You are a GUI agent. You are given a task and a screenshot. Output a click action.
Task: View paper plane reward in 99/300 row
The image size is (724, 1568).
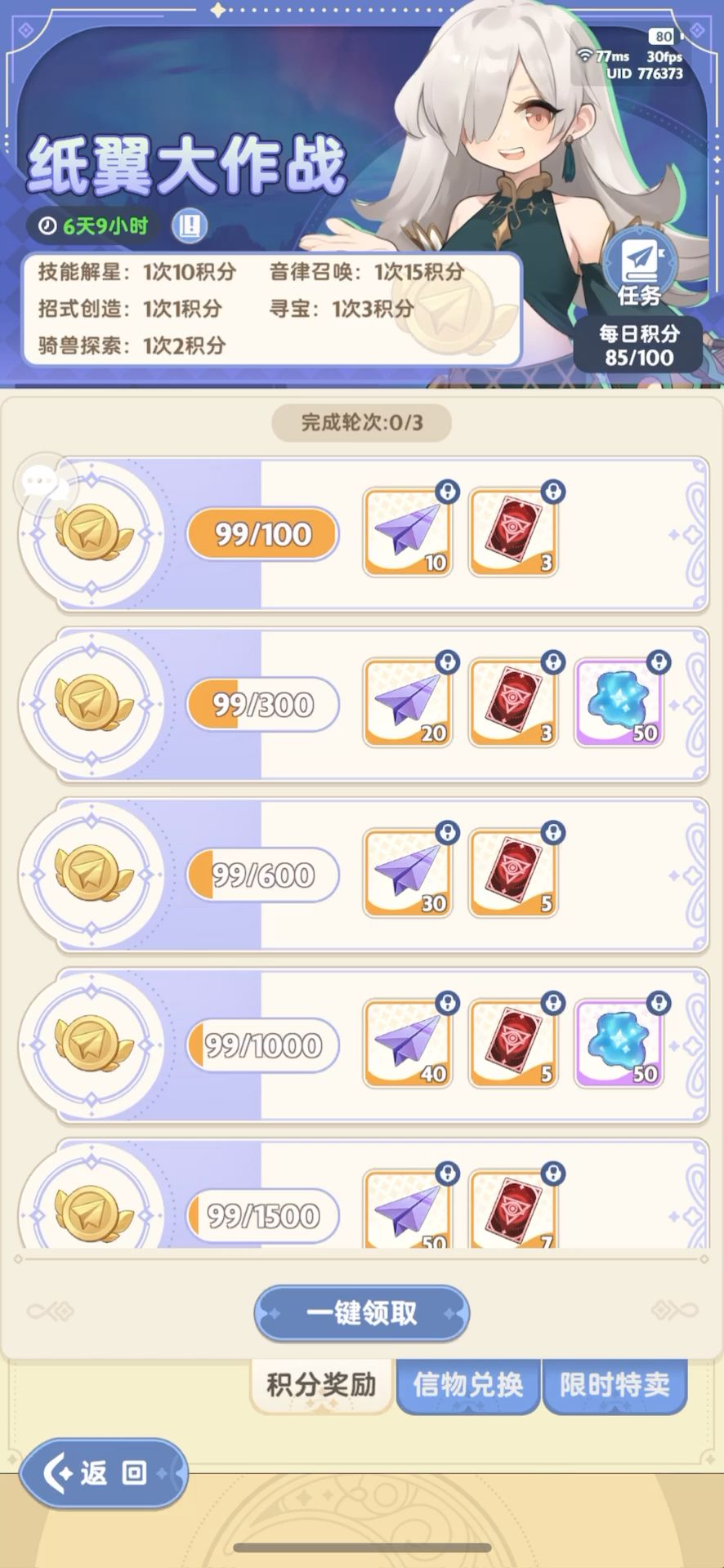pos(408,703)
